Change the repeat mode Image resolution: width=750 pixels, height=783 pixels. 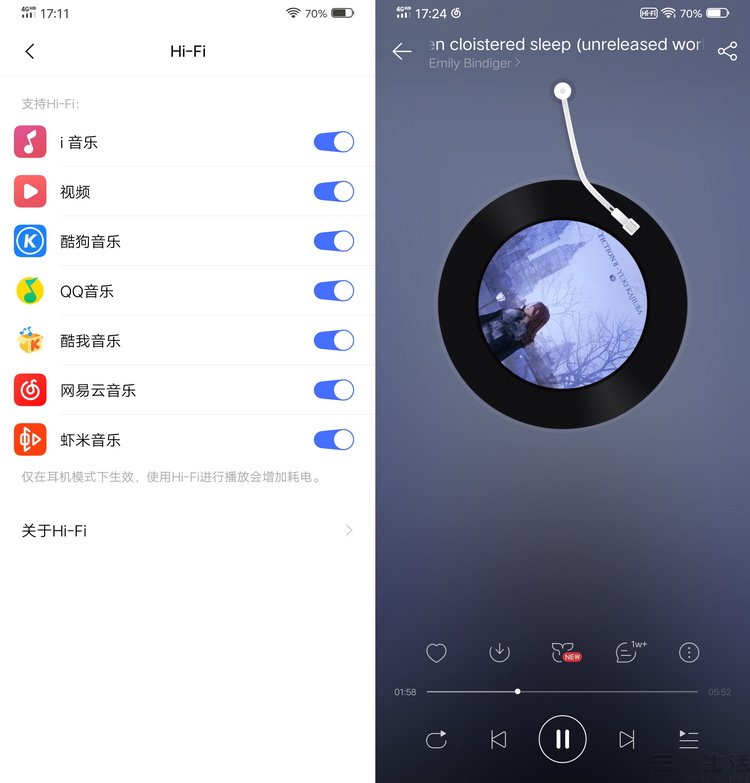(436, 739)
